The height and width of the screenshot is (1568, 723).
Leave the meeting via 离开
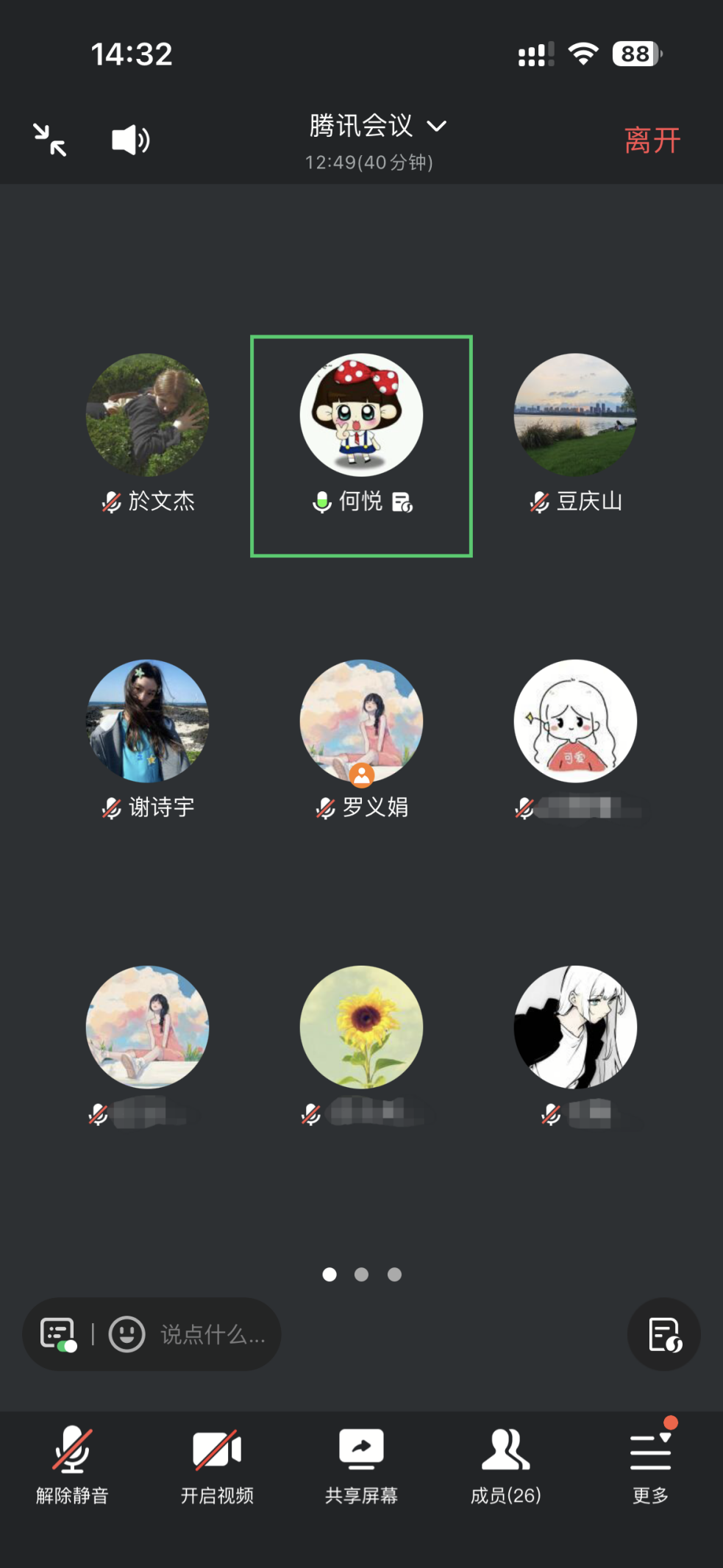(x=652, y=140)
